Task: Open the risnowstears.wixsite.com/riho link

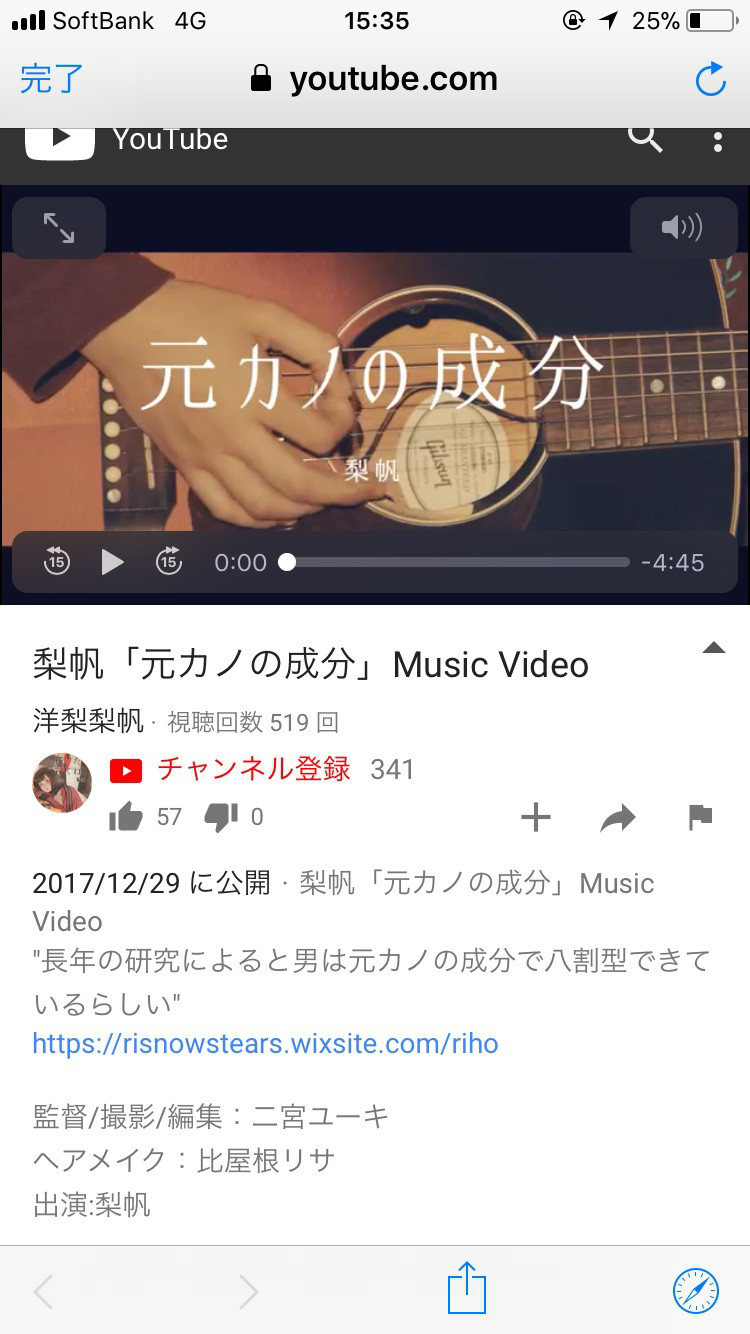Action: click(265, 1044)
